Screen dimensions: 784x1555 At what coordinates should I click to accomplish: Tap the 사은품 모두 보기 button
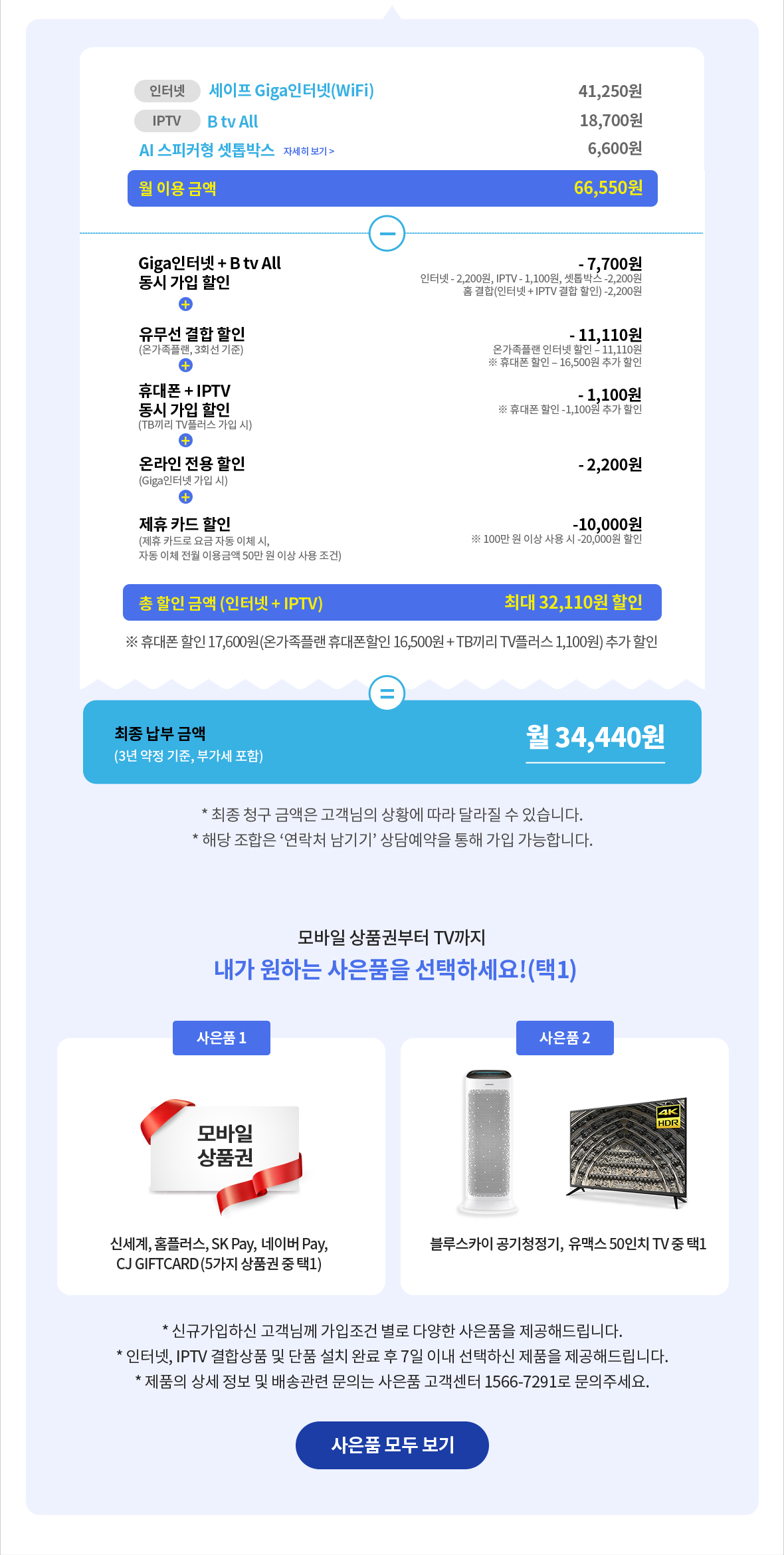tap(392, 1445)
